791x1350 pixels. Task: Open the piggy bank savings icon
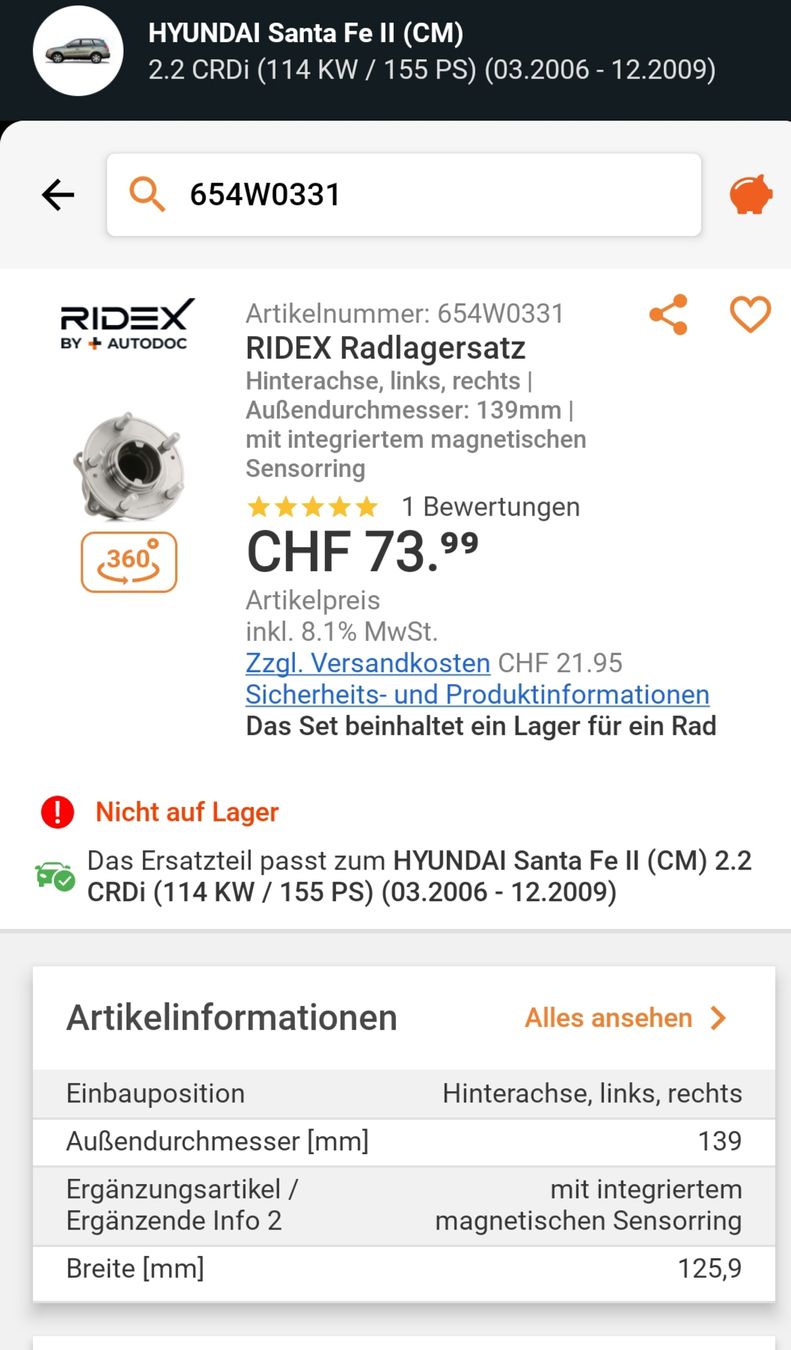(750, 194)
